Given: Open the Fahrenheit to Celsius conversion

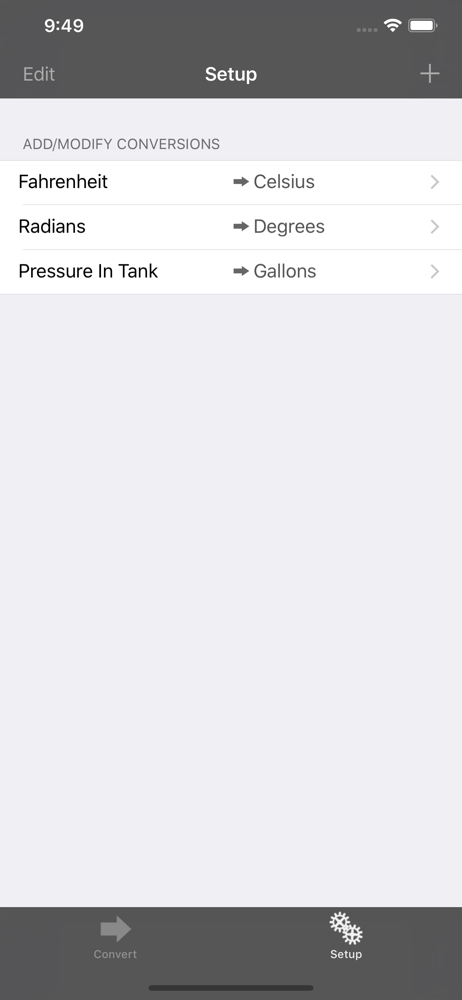Looking at the screenshot, I should point(231,182).
